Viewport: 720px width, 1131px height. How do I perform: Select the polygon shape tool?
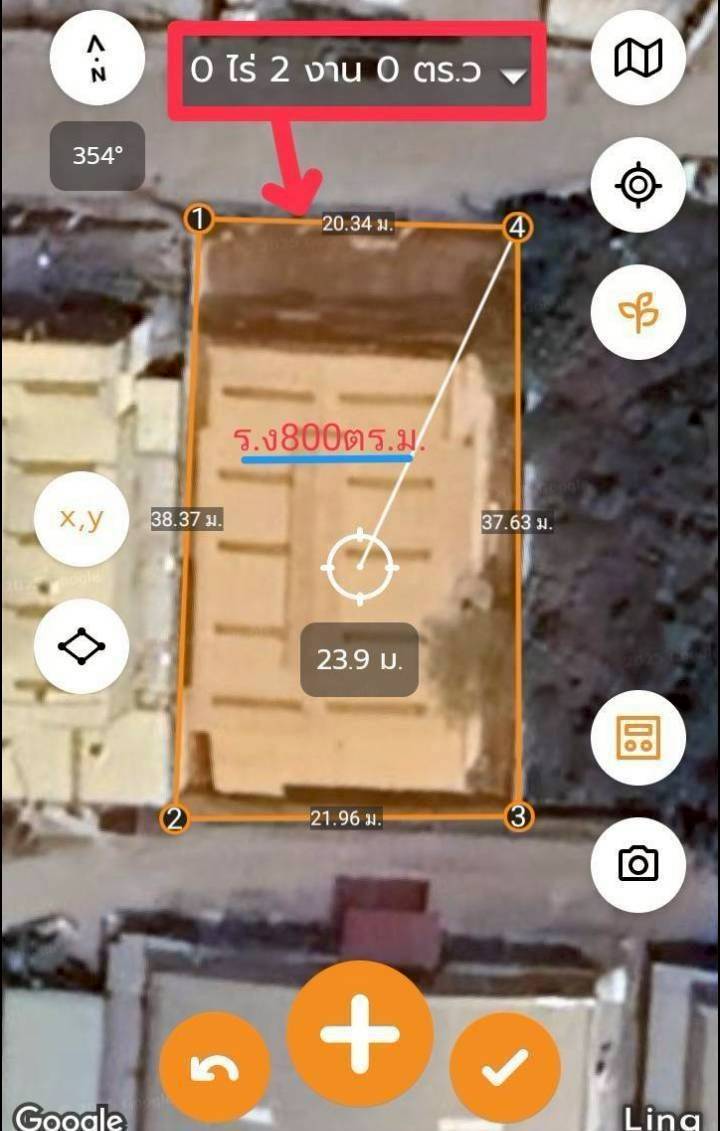coord(81,647)
